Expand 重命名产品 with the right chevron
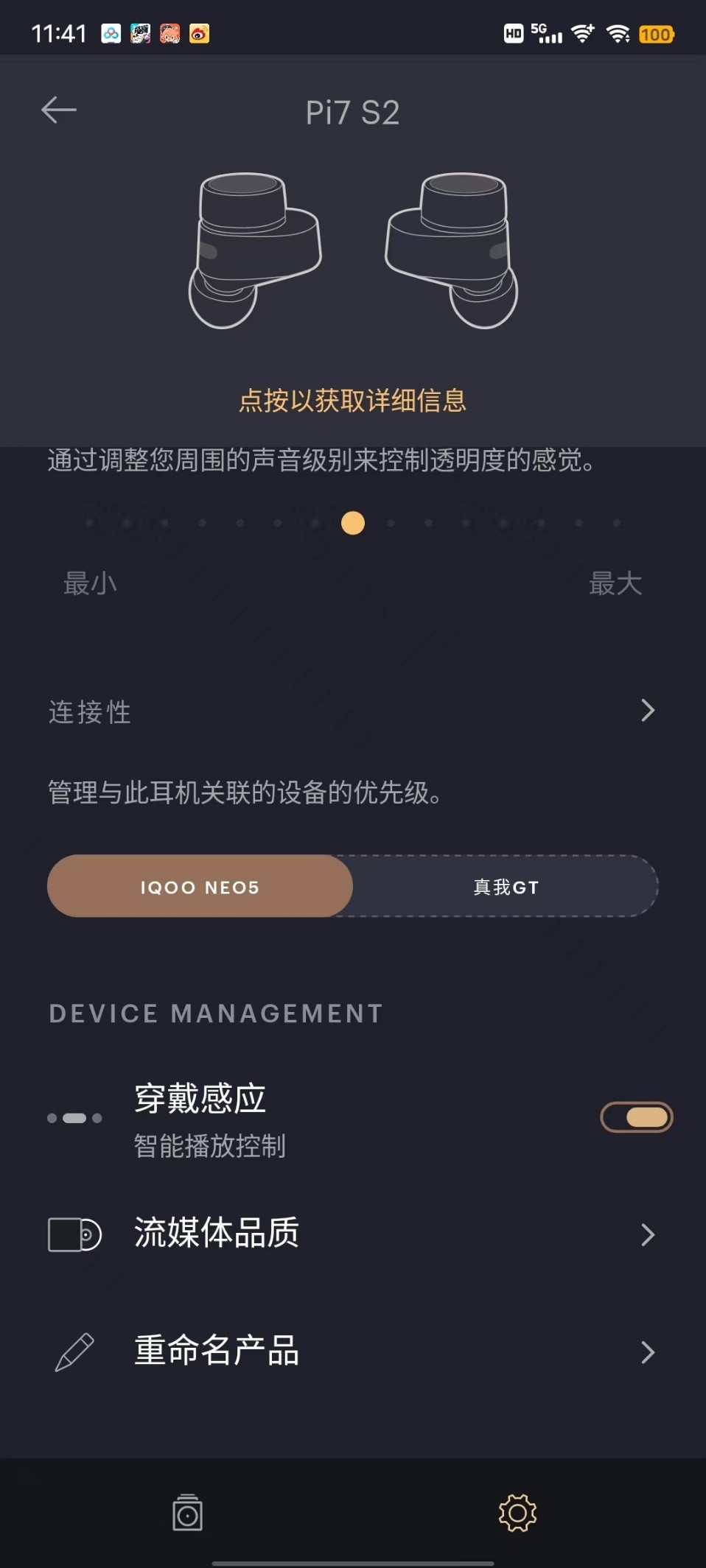This screenshot has height=1568, width=706. coord(648,1352)
